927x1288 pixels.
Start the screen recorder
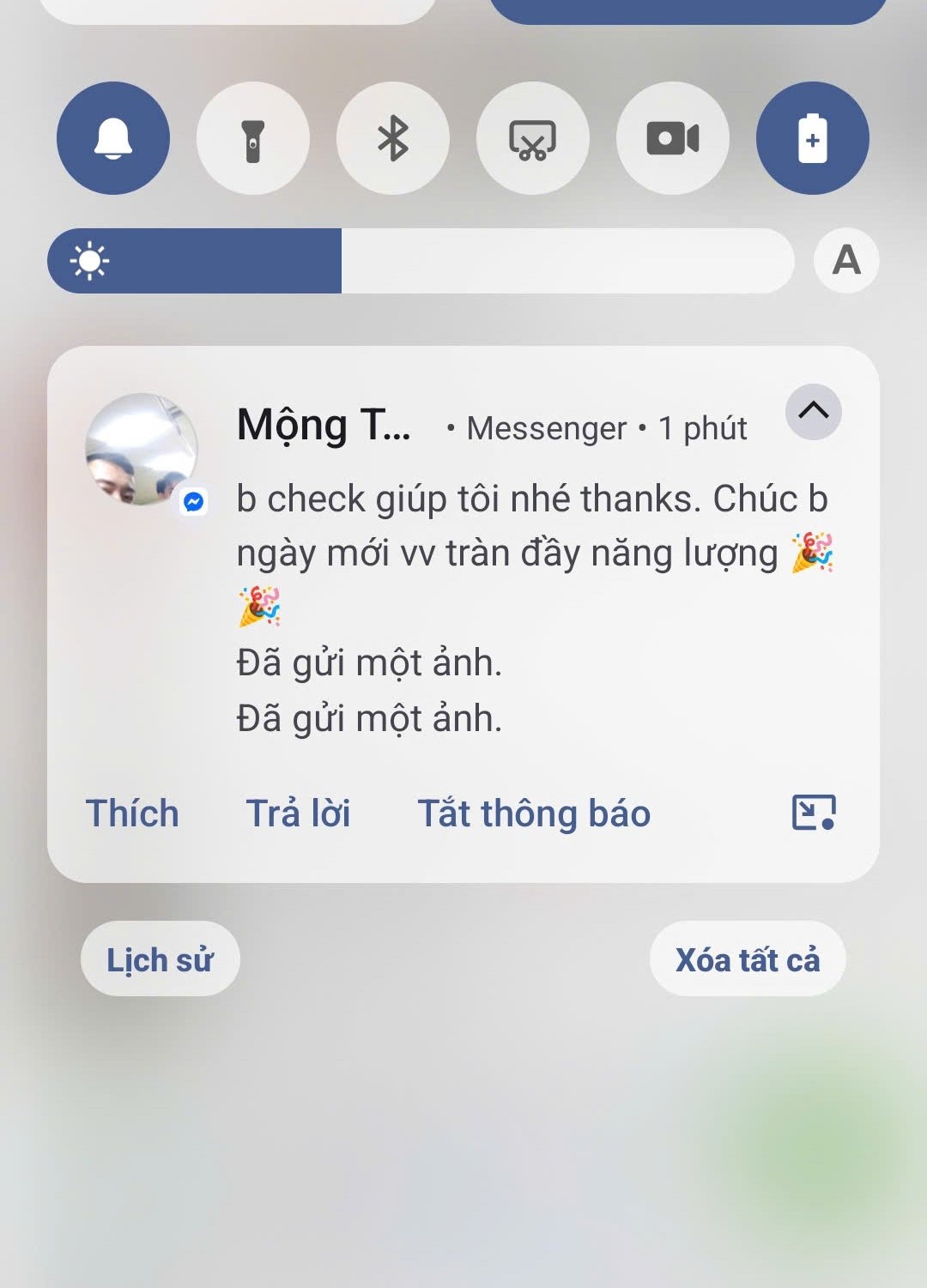pos(673,138)
